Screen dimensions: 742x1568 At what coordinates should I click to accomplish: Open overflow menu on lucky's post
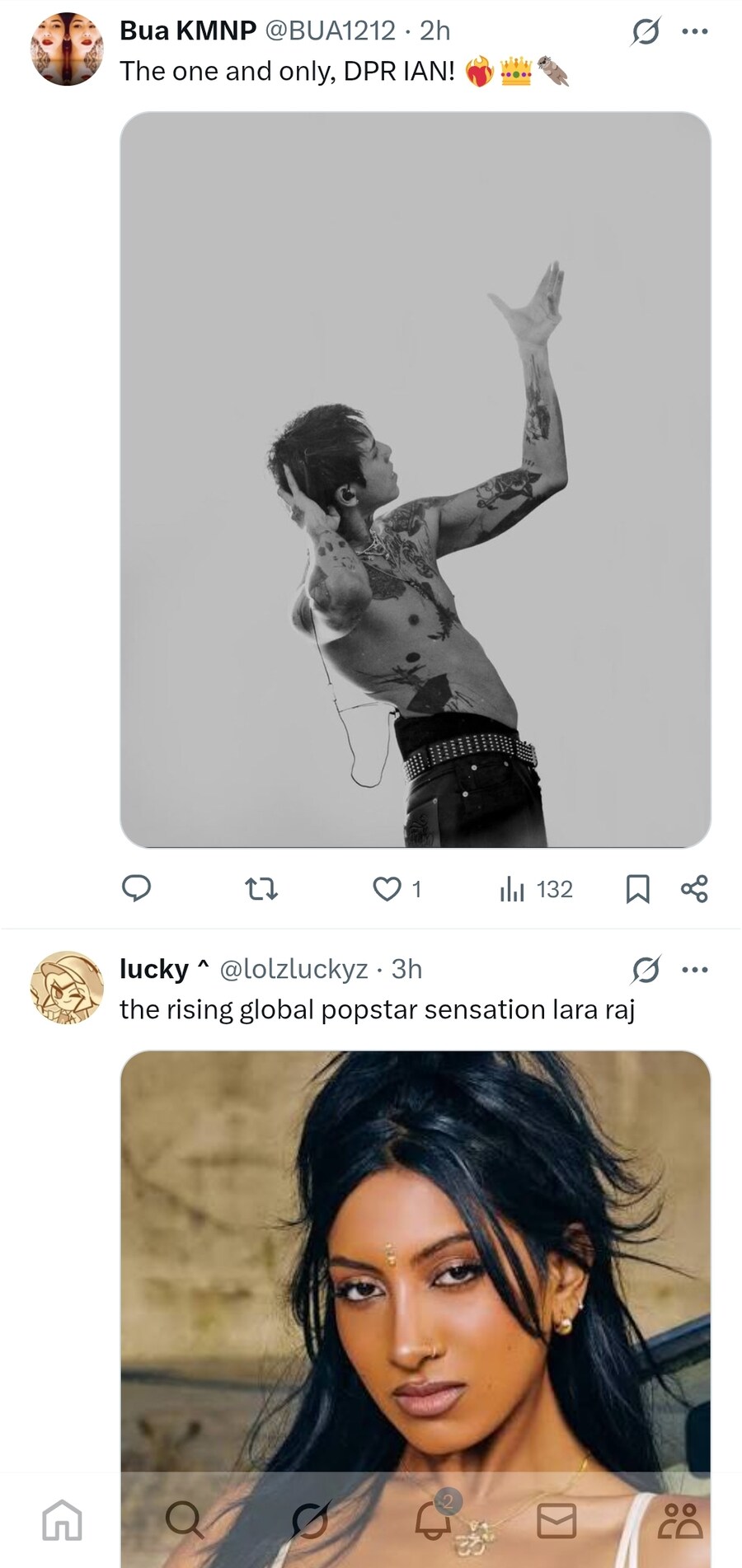[694, 970]
